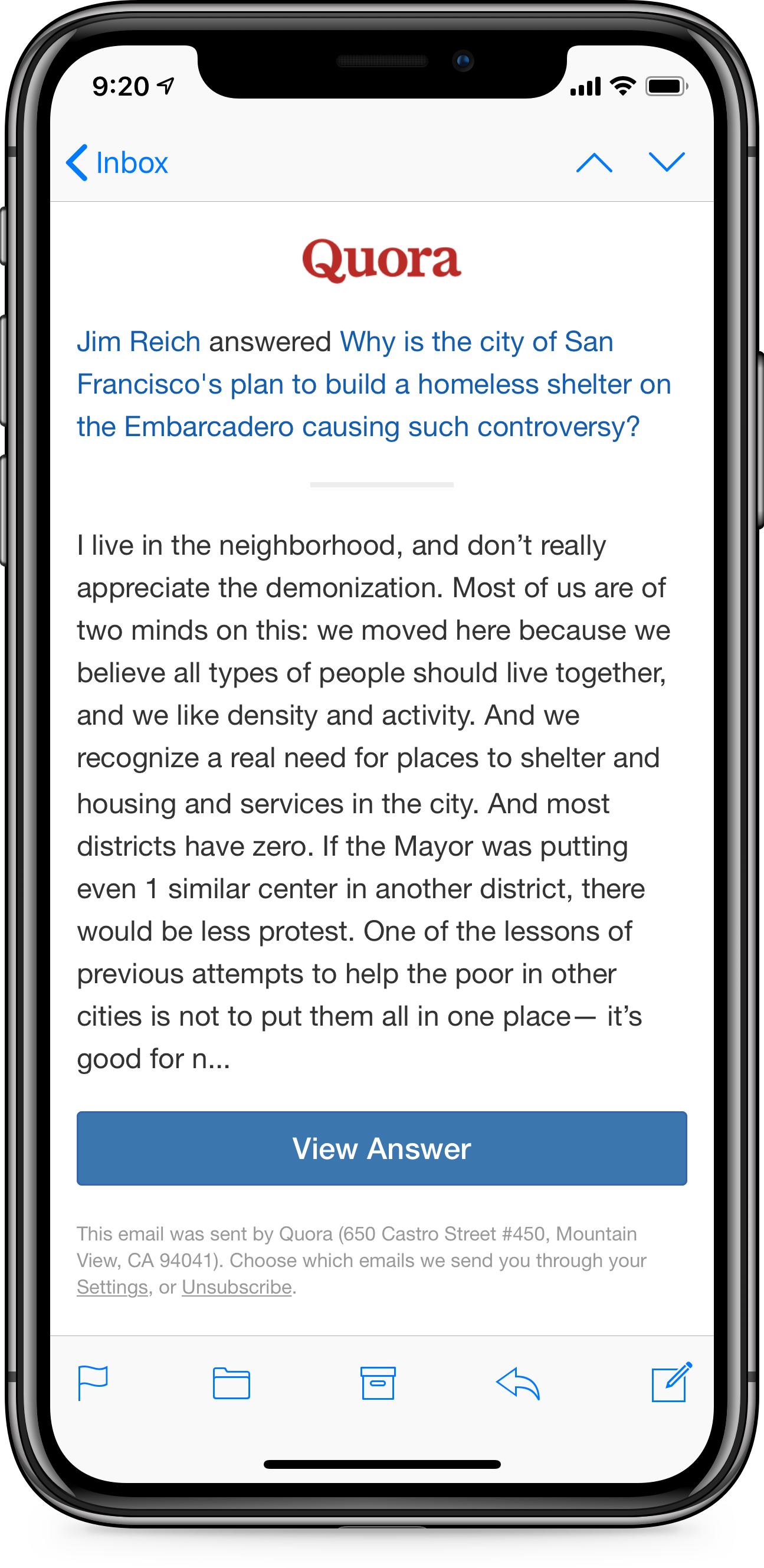Compose a new email
This screenshot has width=764, height=1568.
point(671,1382)
